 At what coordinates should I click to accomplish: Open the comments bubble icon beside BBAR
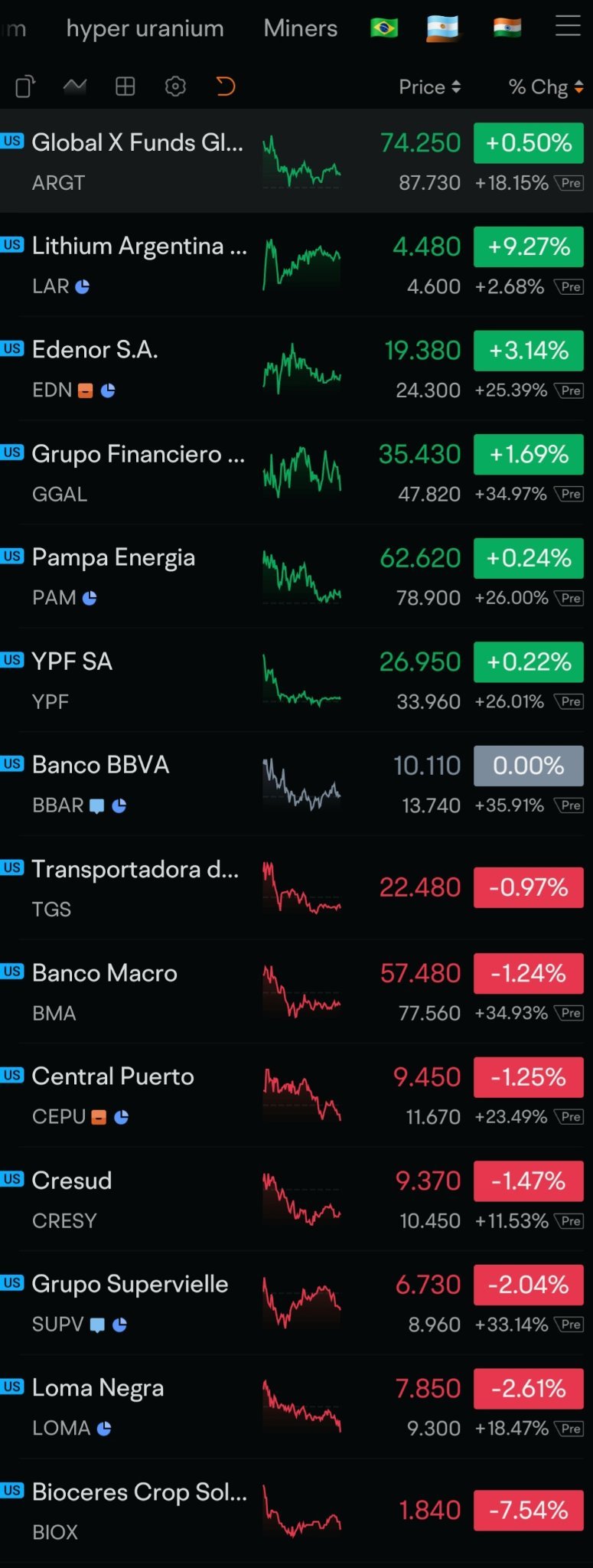click(x=95, y=805)
